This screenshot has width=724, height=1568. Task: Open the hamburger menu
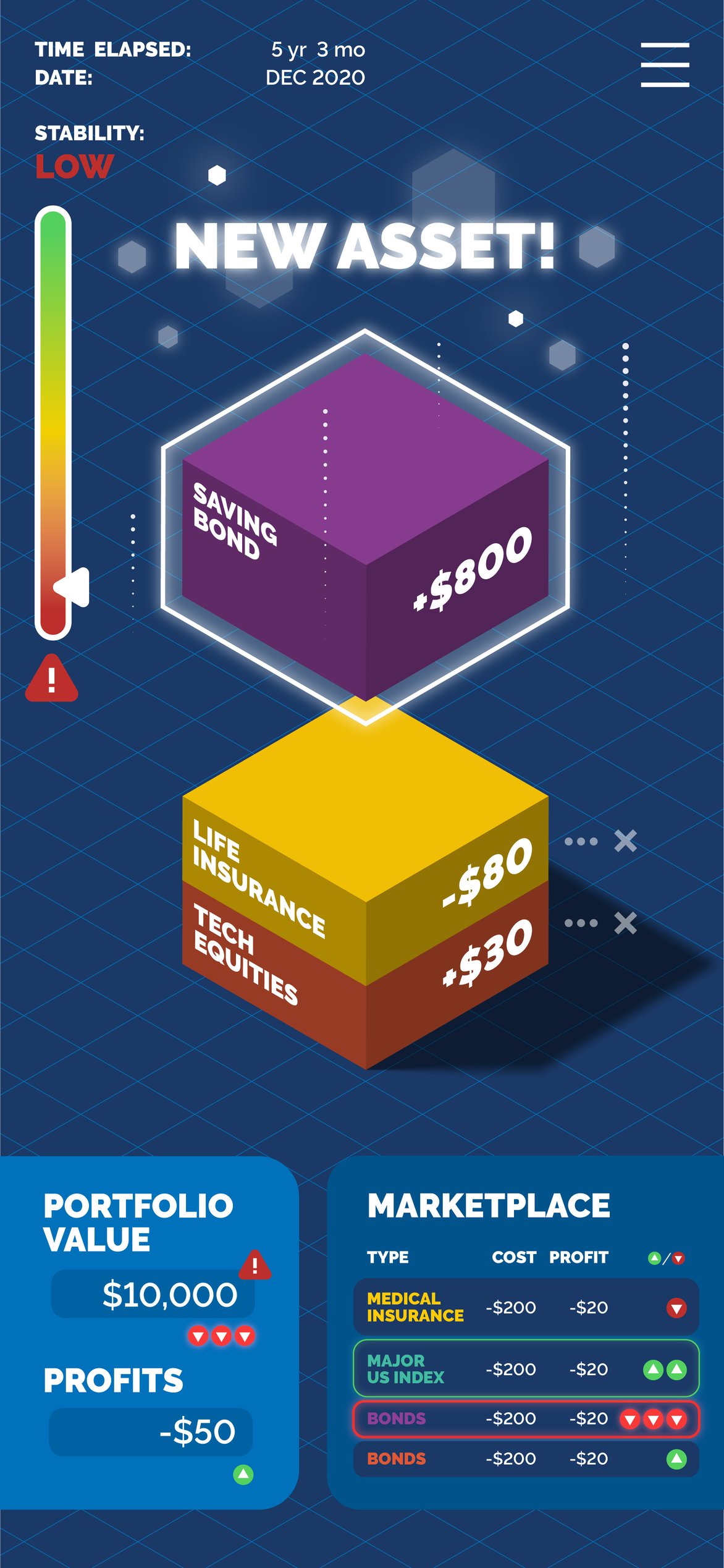pos(664,64)
